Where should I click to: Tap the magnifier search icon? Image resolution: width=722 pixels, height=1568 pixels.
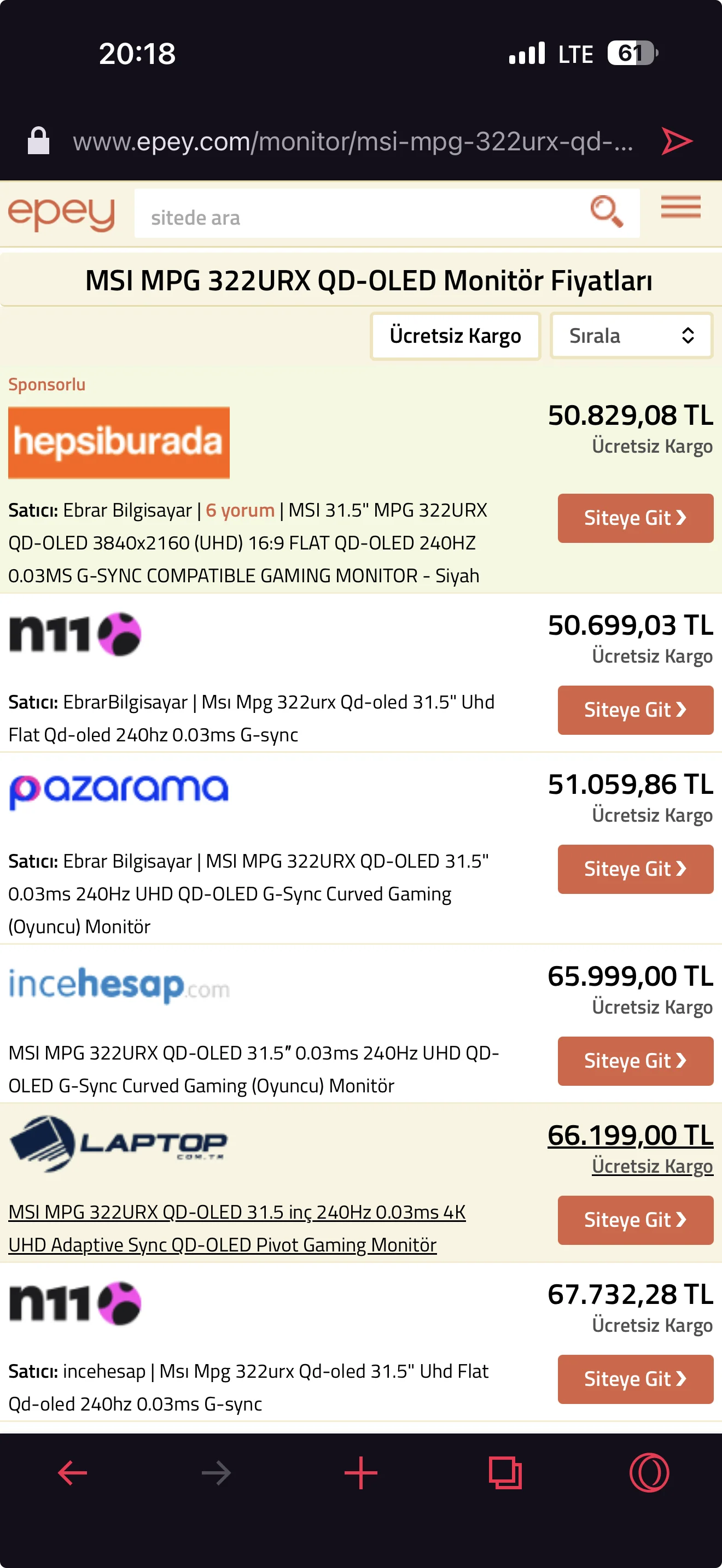[607, 212]
